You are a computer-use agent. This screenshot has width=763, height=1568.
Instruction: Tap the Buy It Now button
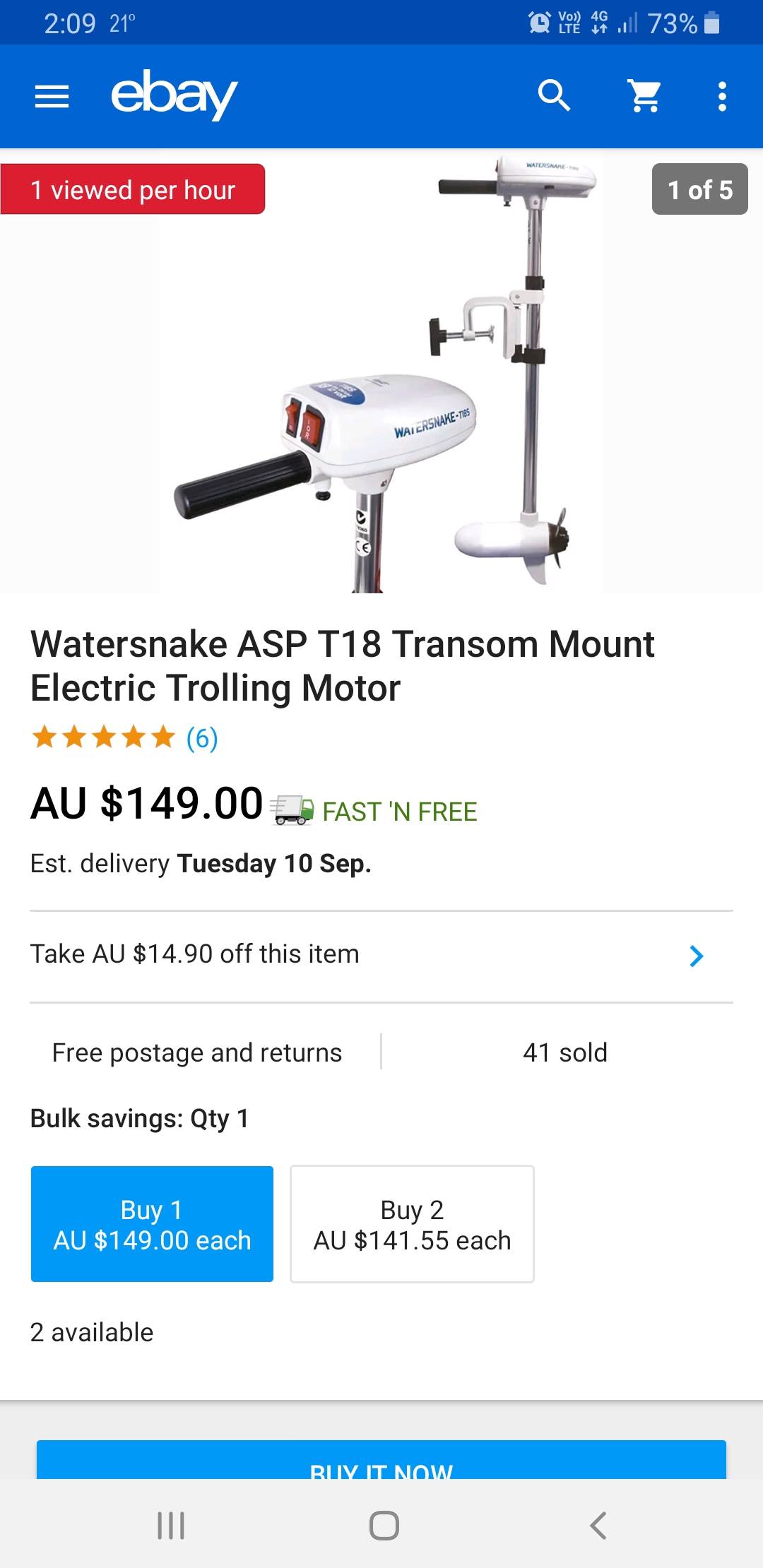381,1461
